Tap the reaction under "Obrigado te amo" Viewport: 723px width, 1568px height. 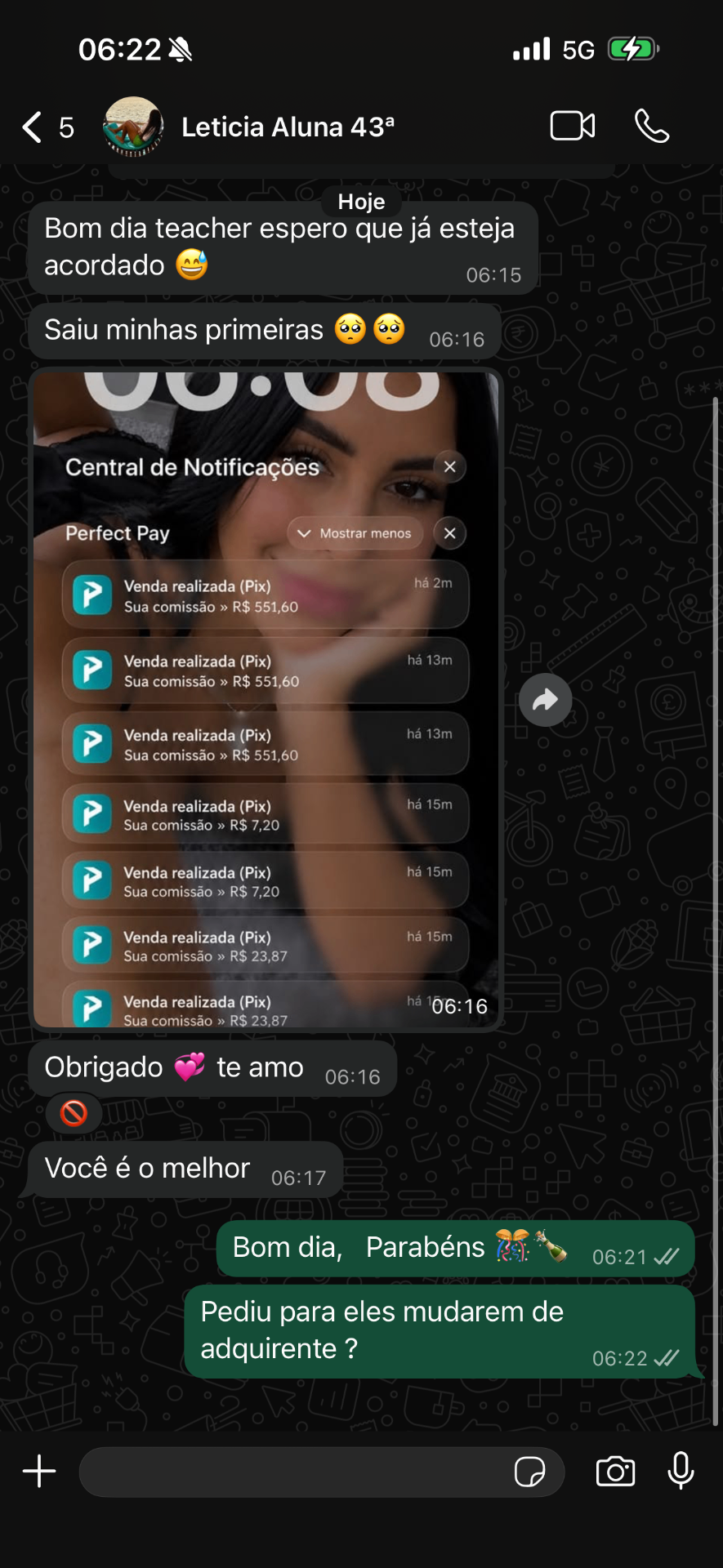[x=74, y=1113]
